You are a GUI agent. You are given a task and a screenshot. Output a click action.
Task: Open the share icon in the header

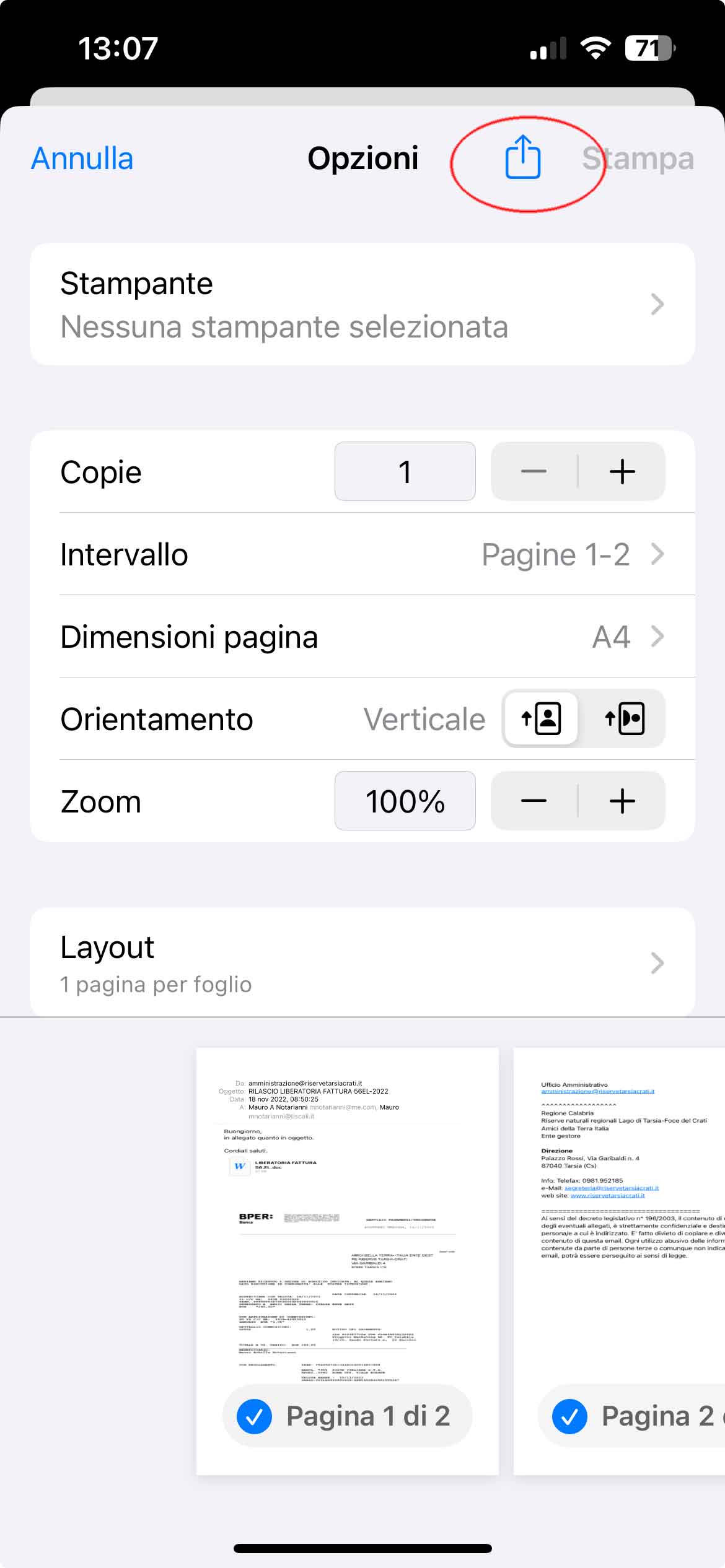pyautogui.click(x=523, y=158)
